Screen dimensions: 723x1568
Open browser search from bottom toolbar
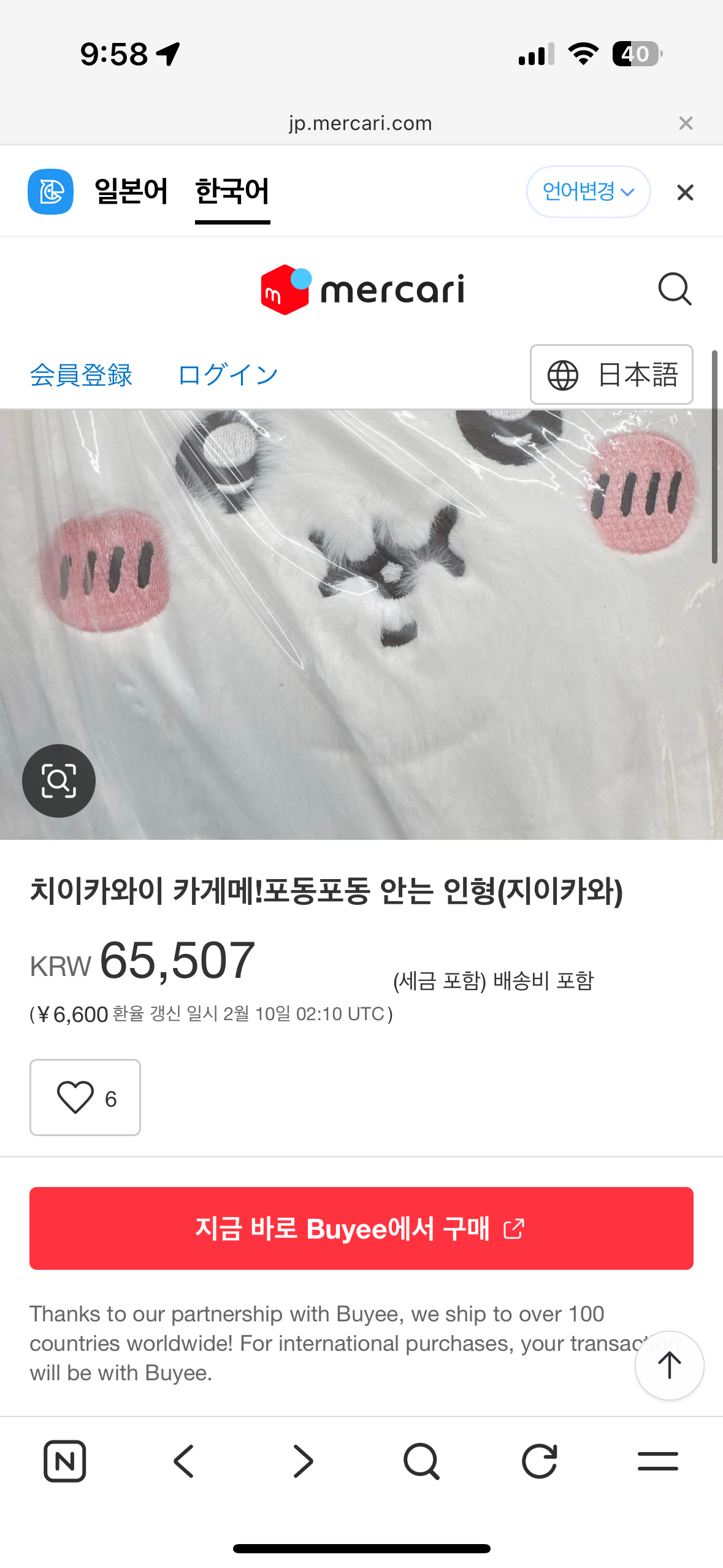pyautogui.click(x=421, y=1461)
